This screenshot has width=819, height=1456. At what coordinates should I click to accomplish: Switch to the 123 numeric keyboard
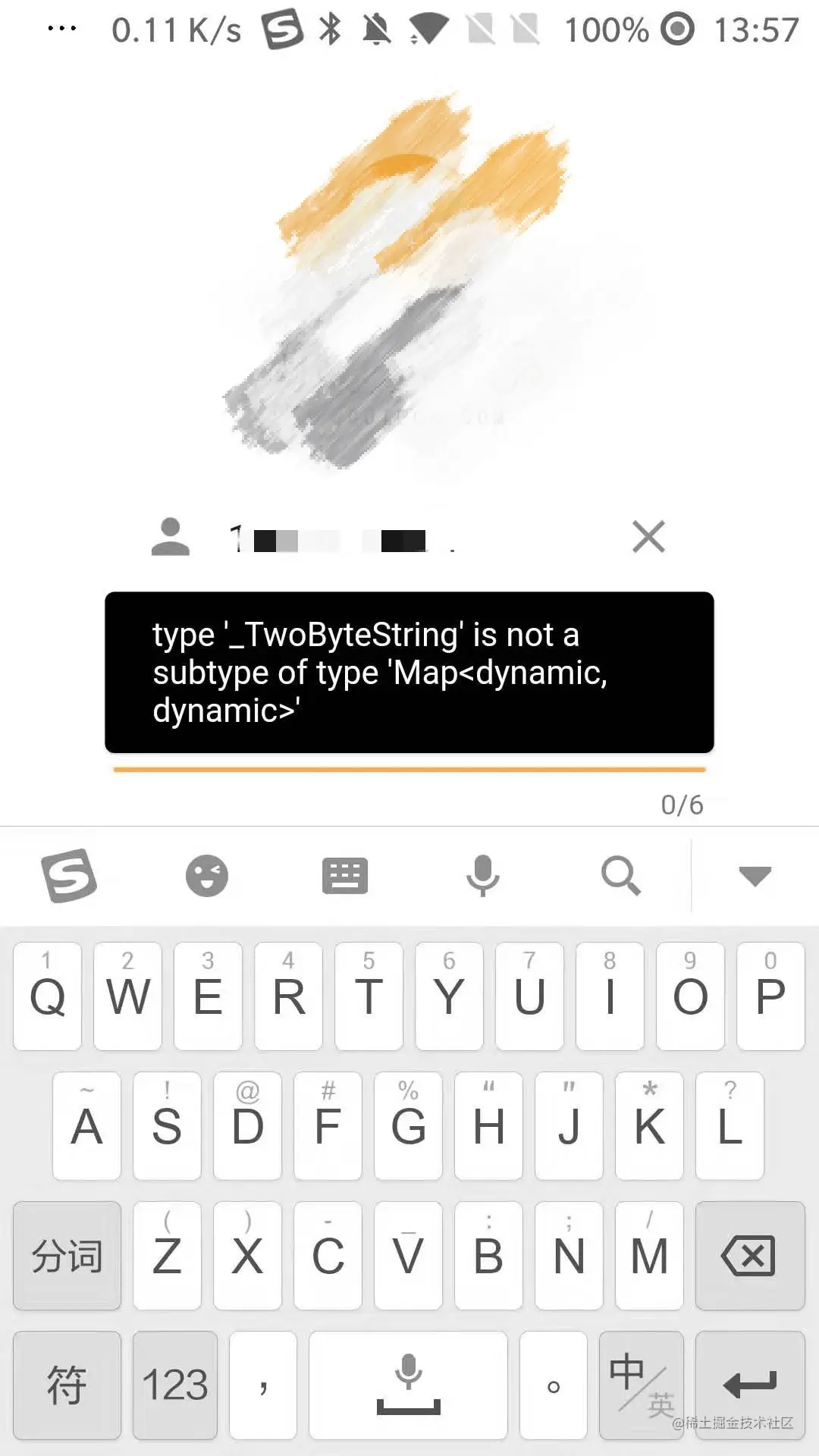[x=174, y=1385]
